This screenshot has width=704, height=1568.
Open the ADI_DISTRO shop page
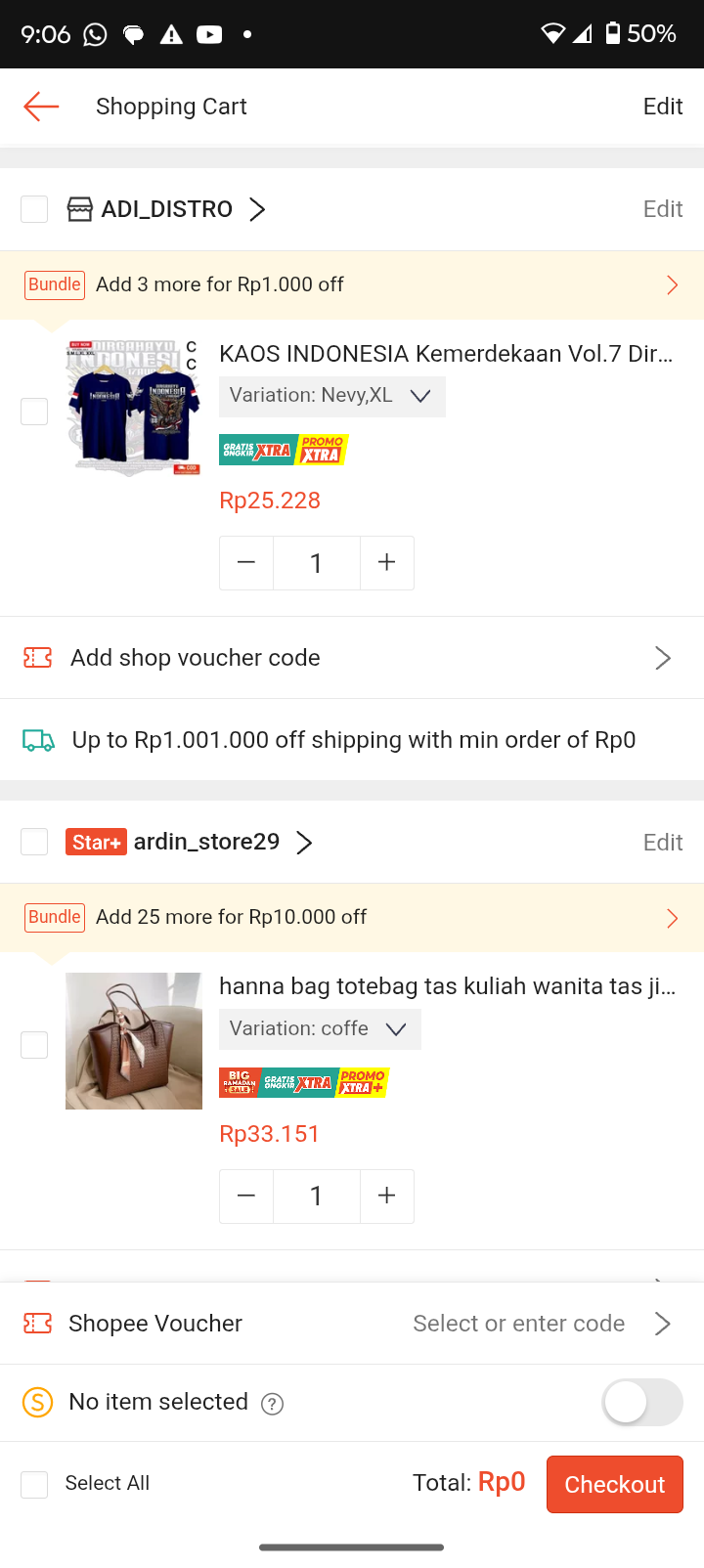tap(168, 209)
